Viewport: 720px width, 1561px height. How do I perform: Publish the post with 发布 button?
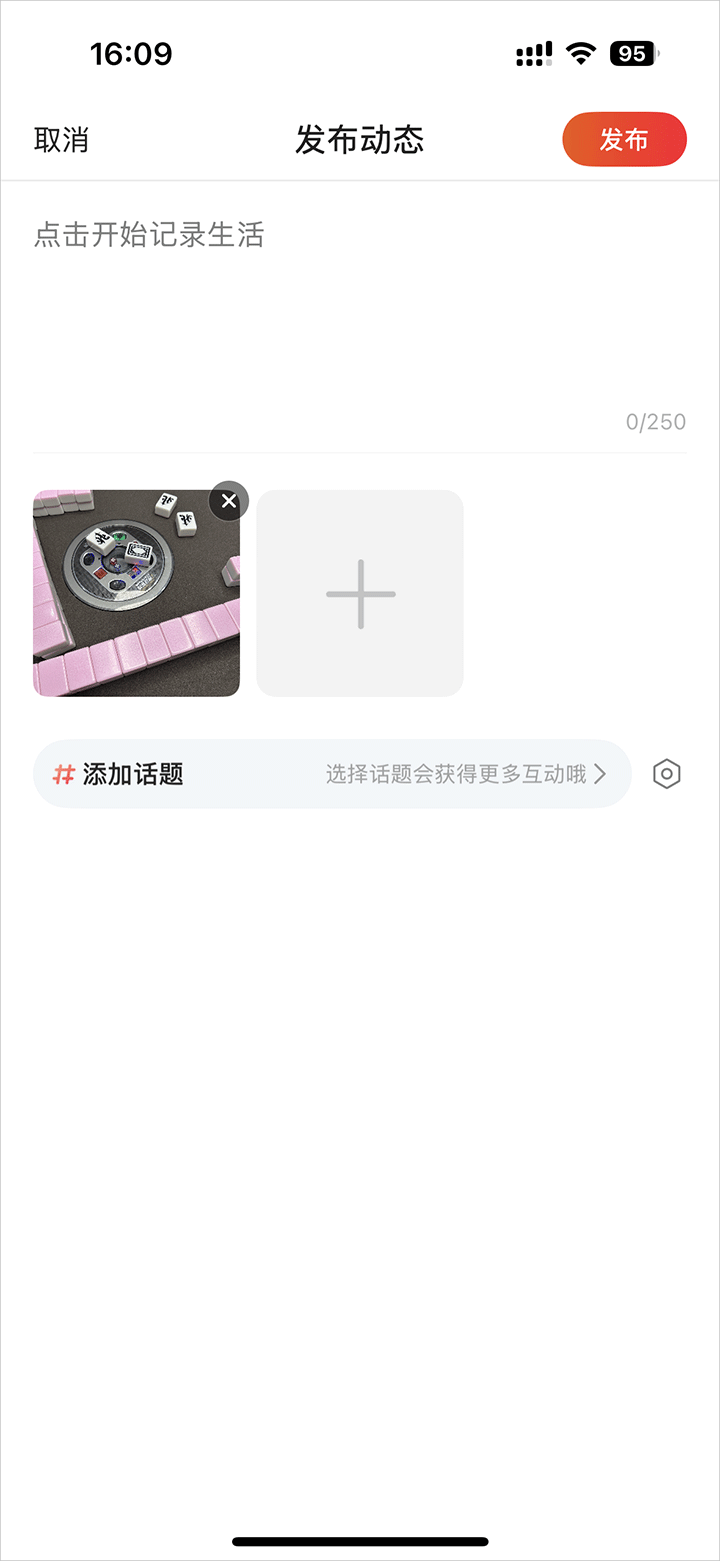pyautogui.click(x=624, y=139)
